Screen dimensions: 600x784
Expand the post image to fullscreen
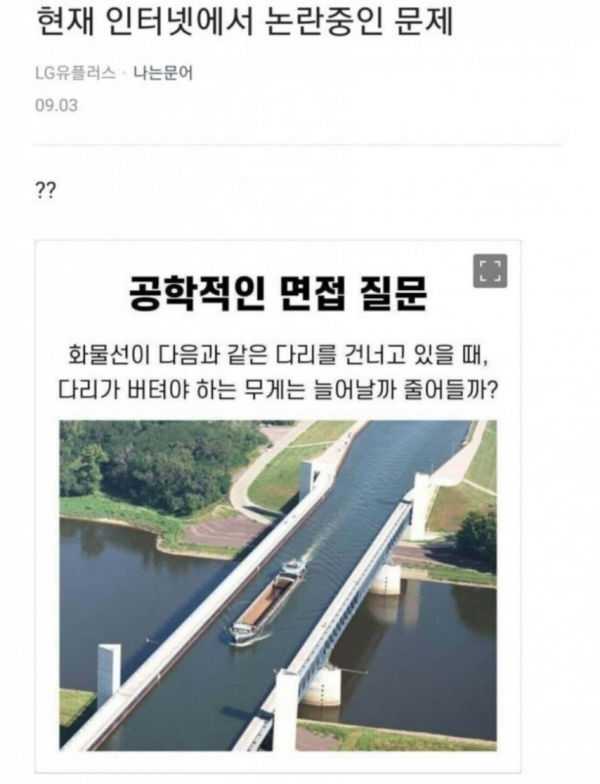[489, 271]
